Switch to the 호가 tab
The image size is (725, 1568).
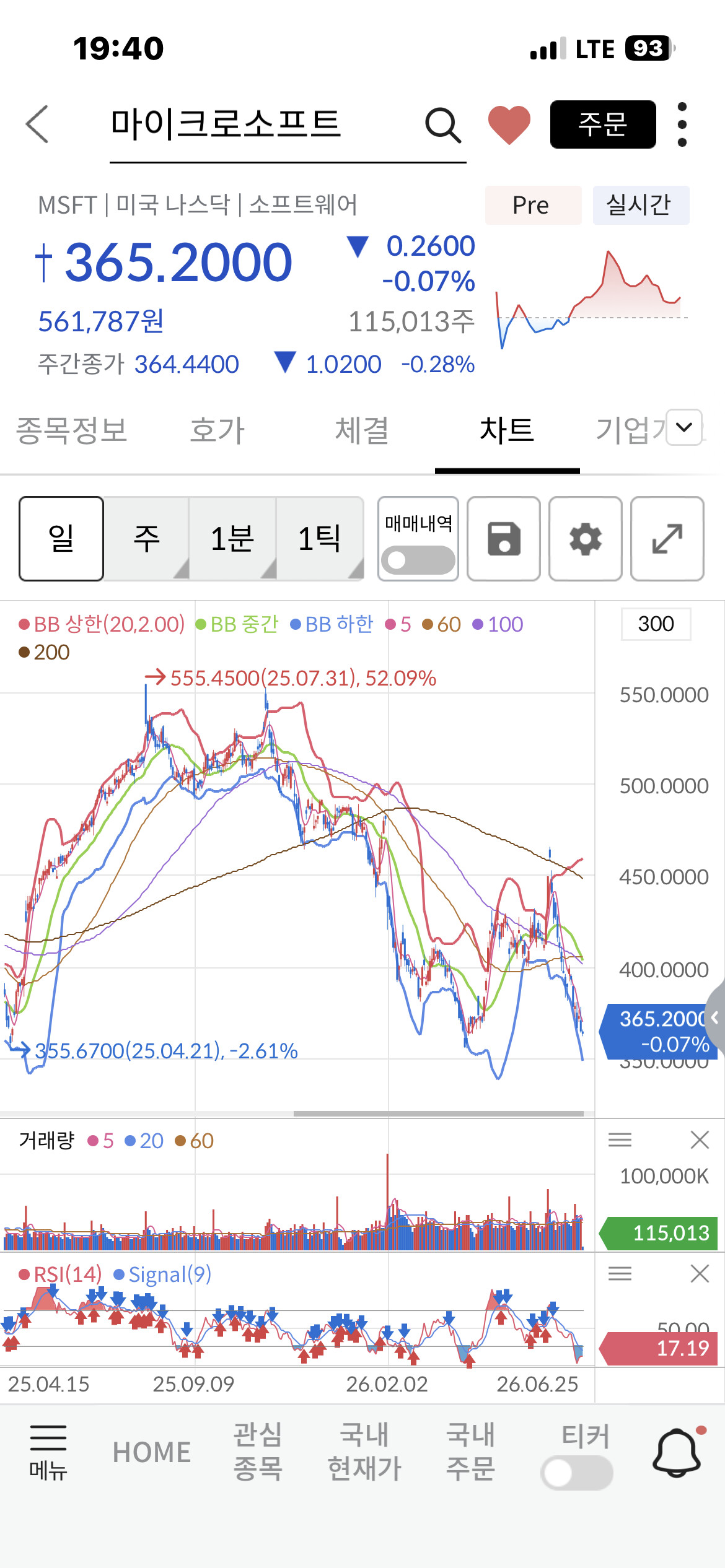point(217,430)
